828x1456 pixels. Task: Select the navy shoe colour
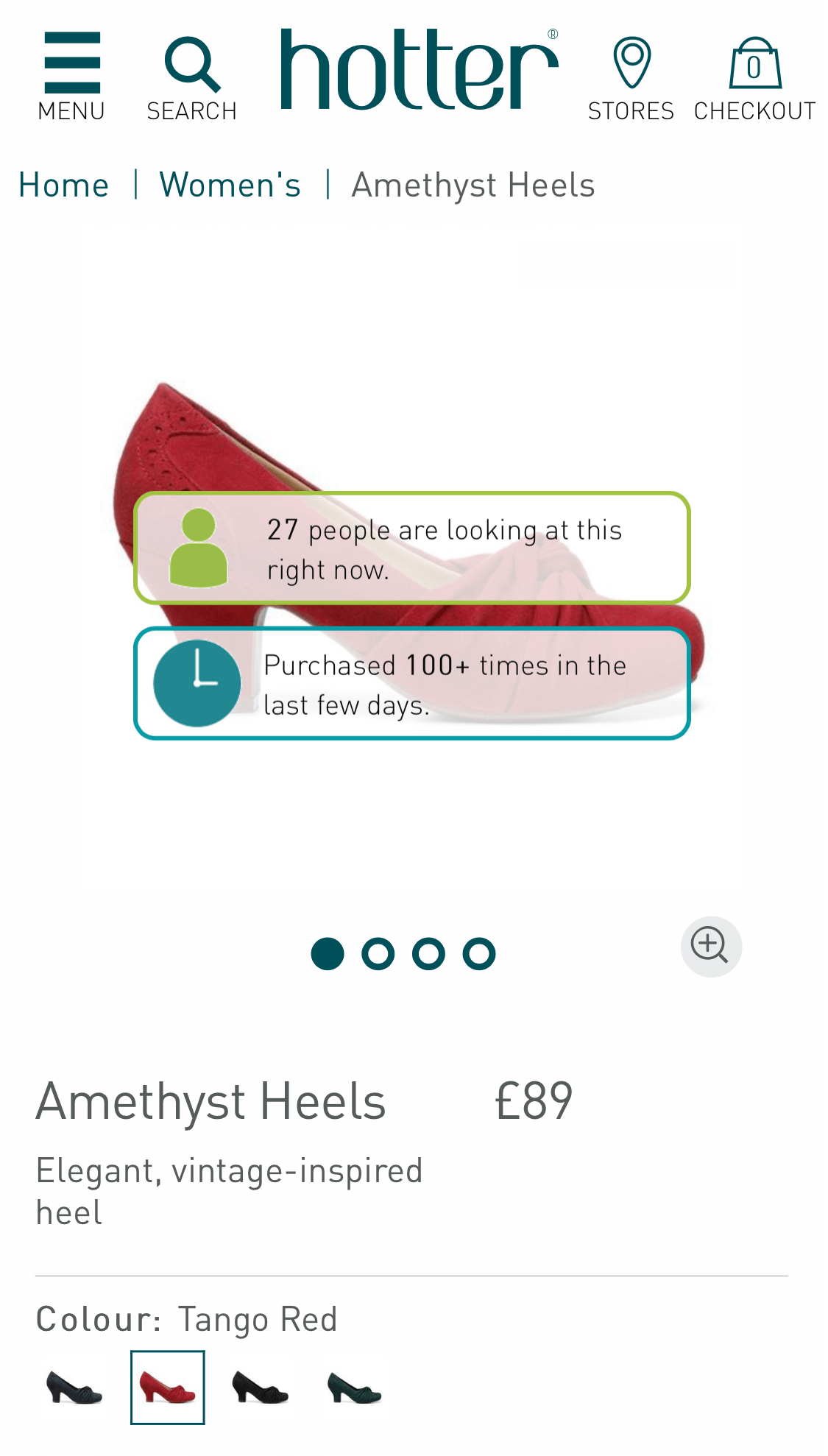click(74, 1388)
